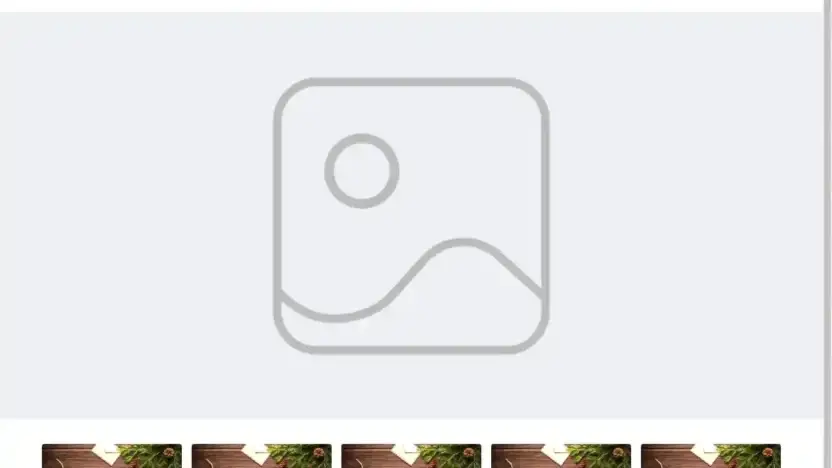
Task: Select the middle thumbnail of the five
Action: point(411,456)
